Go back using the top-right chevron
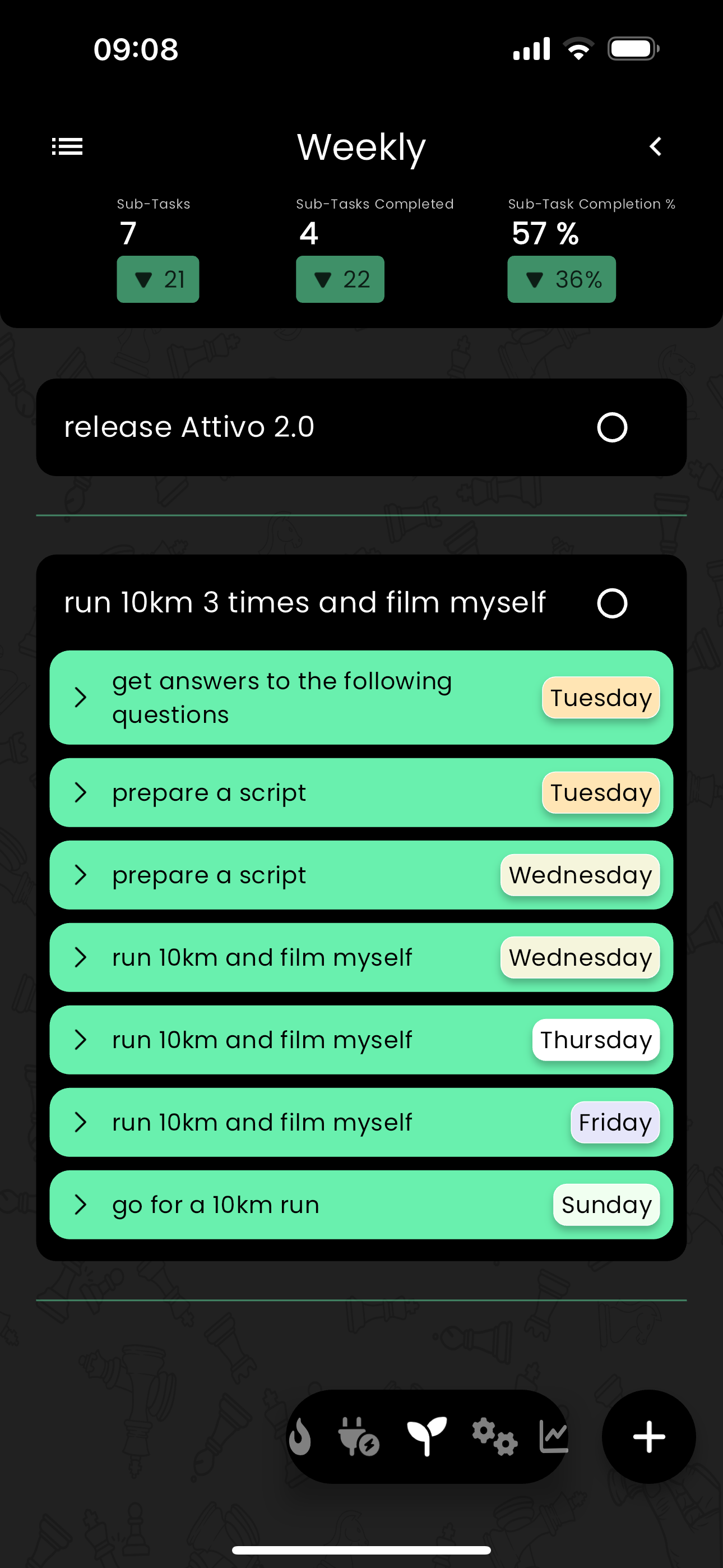 coord(655,146)
